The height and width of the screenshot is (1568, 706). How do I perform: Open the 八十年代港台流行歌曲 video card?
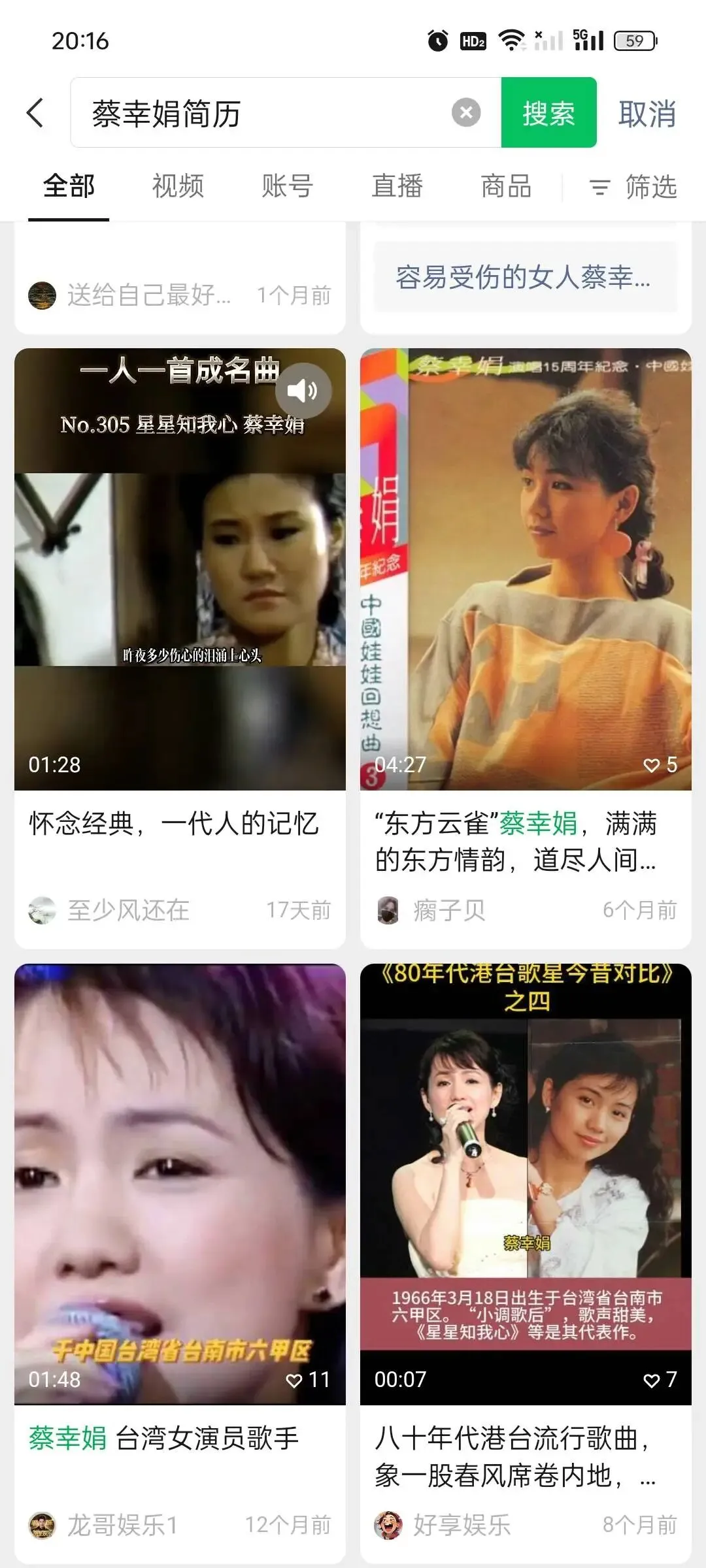(x=516, y=1457)
